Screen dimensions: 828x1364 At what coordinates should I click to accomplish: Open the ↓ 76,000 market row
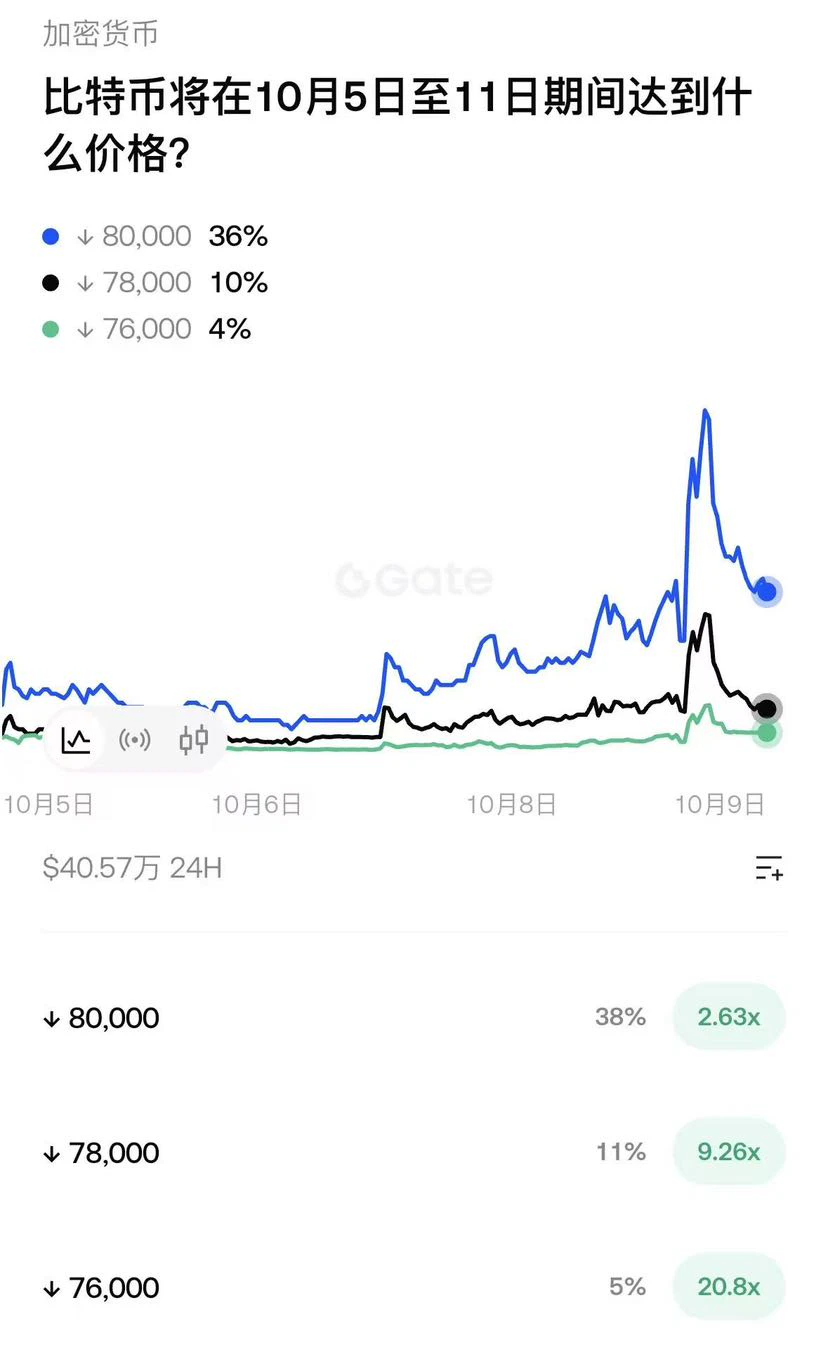[x=414, y=1287]
